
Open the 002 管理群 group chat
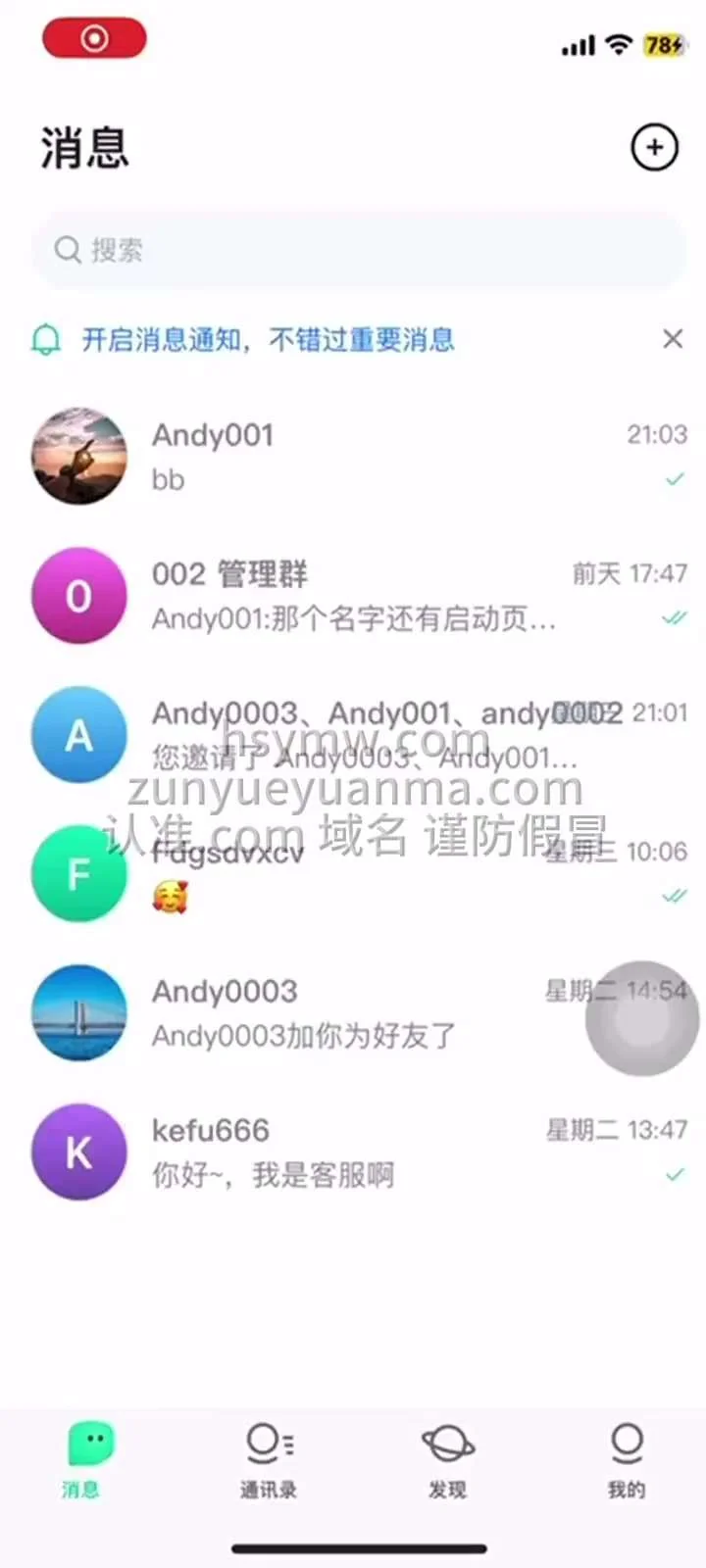tap(358, 596)
